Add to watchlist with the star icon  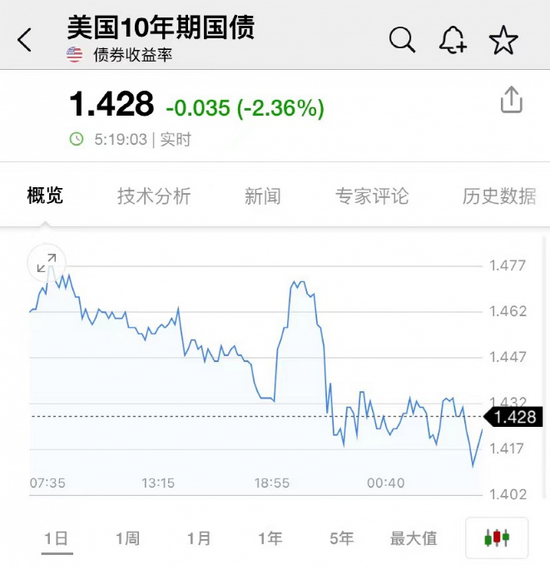(x=503, y=40)
